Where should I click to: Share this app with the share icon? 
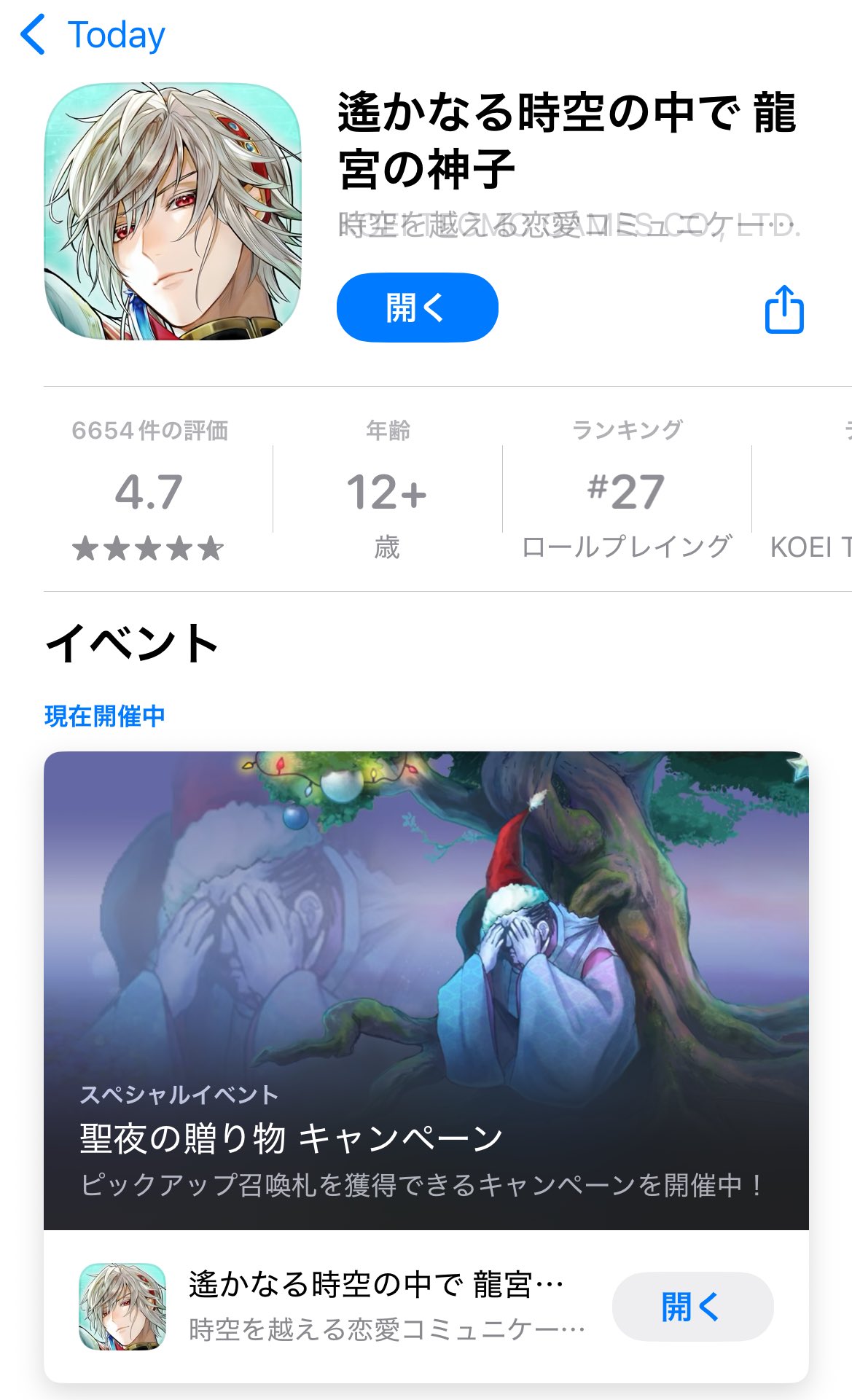click(784, 310)
